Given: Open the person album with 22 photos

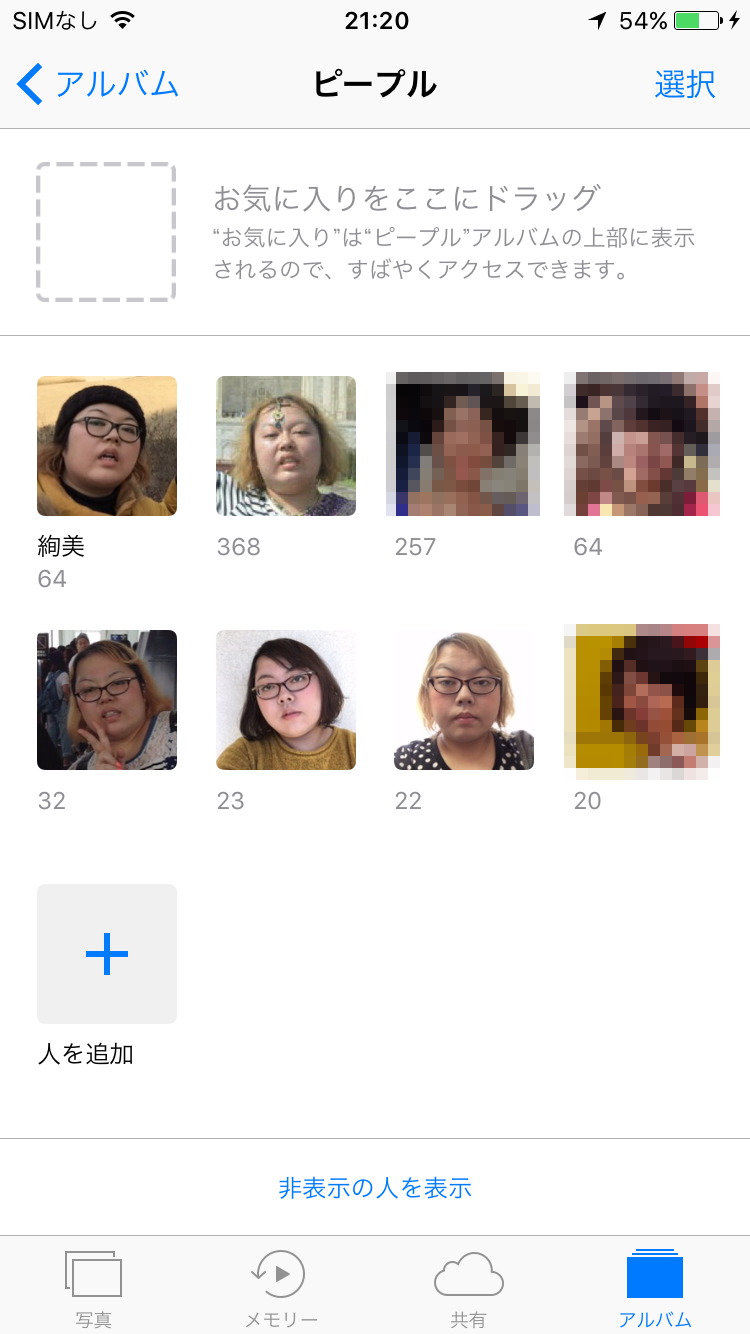Looking at the screenshot, I should pos(464,700).
